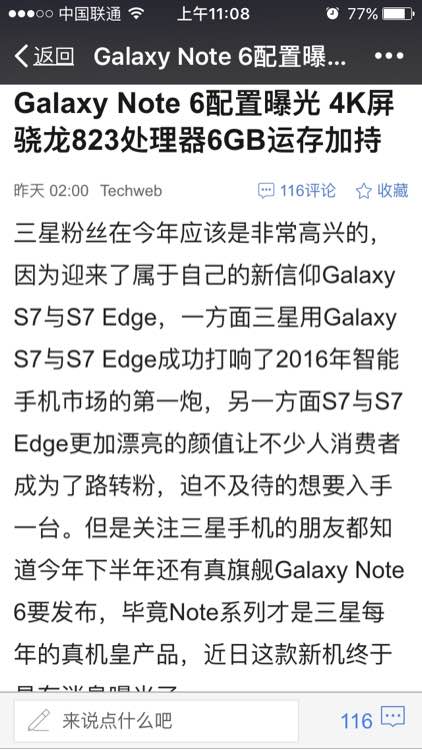Tap 收藏 to save this article
This screenshot has width=422, height=750.
point(382,191)
